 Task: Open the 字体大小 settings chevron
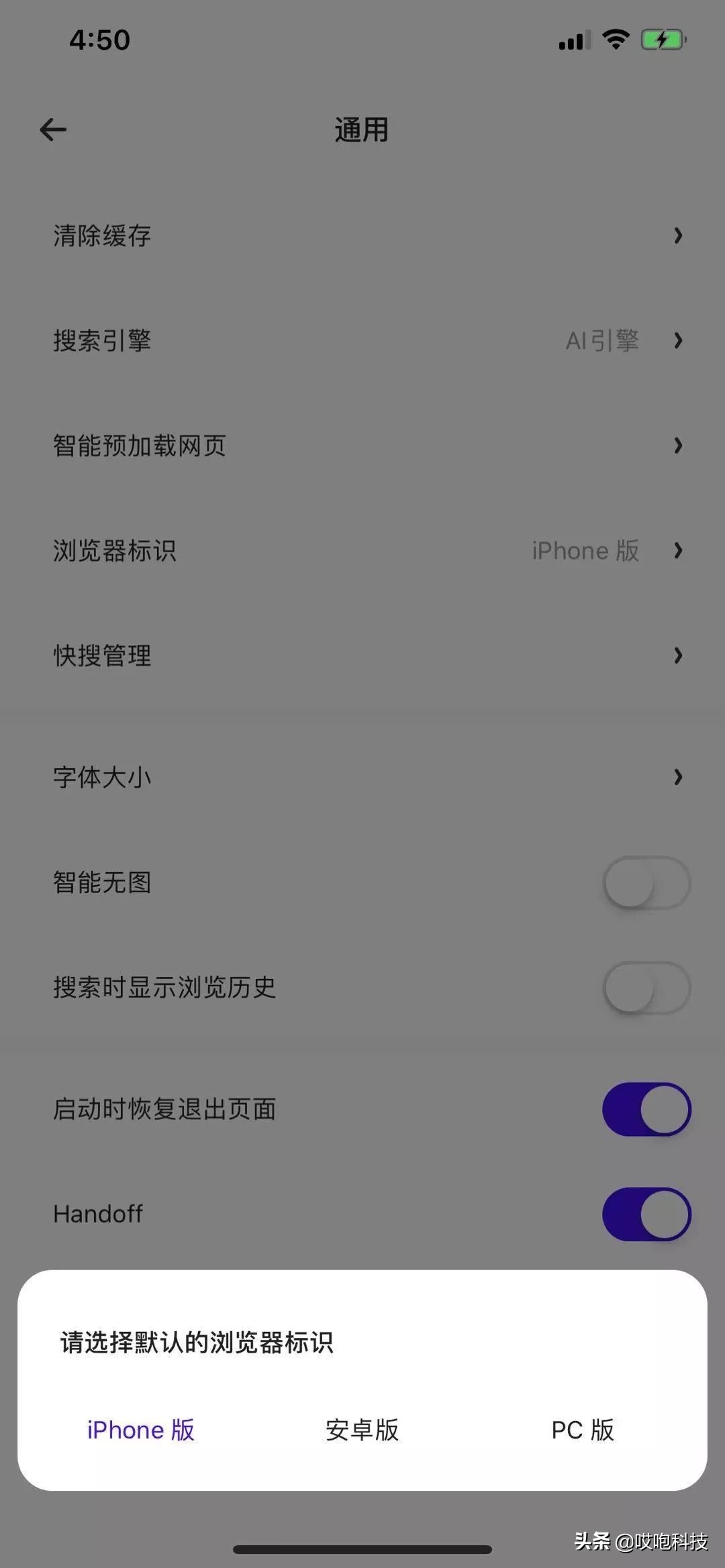[678, 777]
